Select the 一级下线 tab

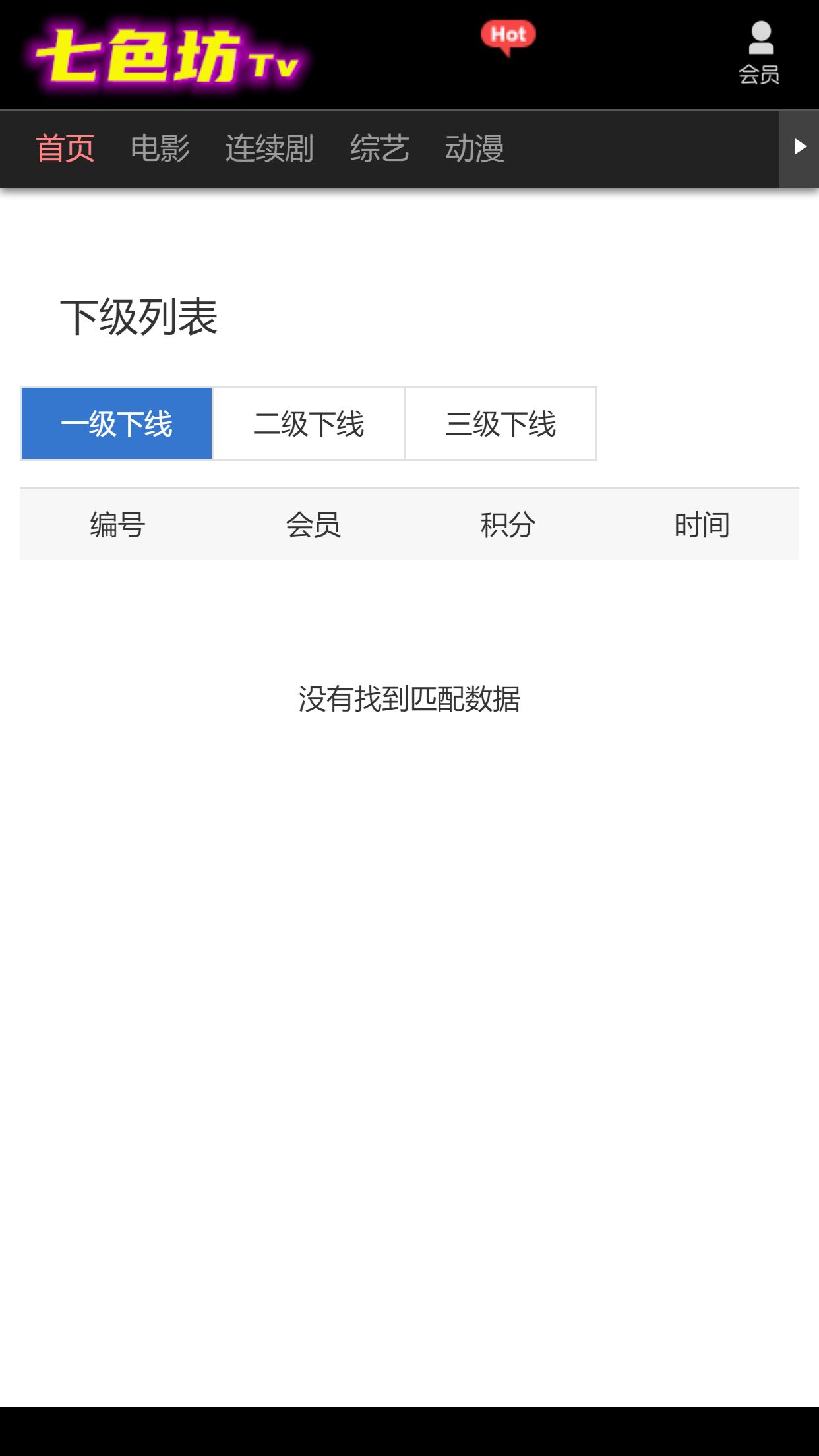[x=117, y=423]
